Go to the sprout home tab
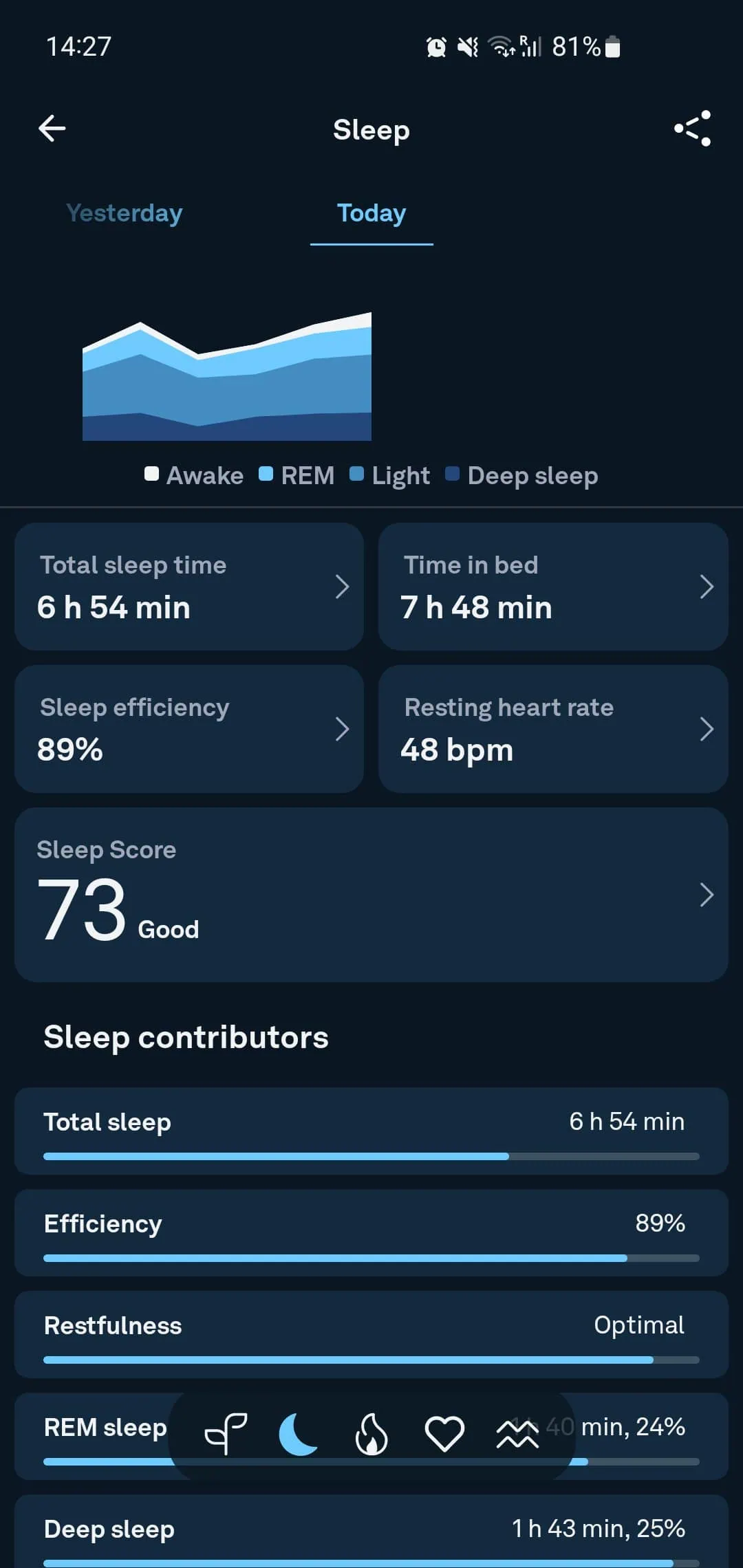743x1568 pixels. tap(226, 1434)
